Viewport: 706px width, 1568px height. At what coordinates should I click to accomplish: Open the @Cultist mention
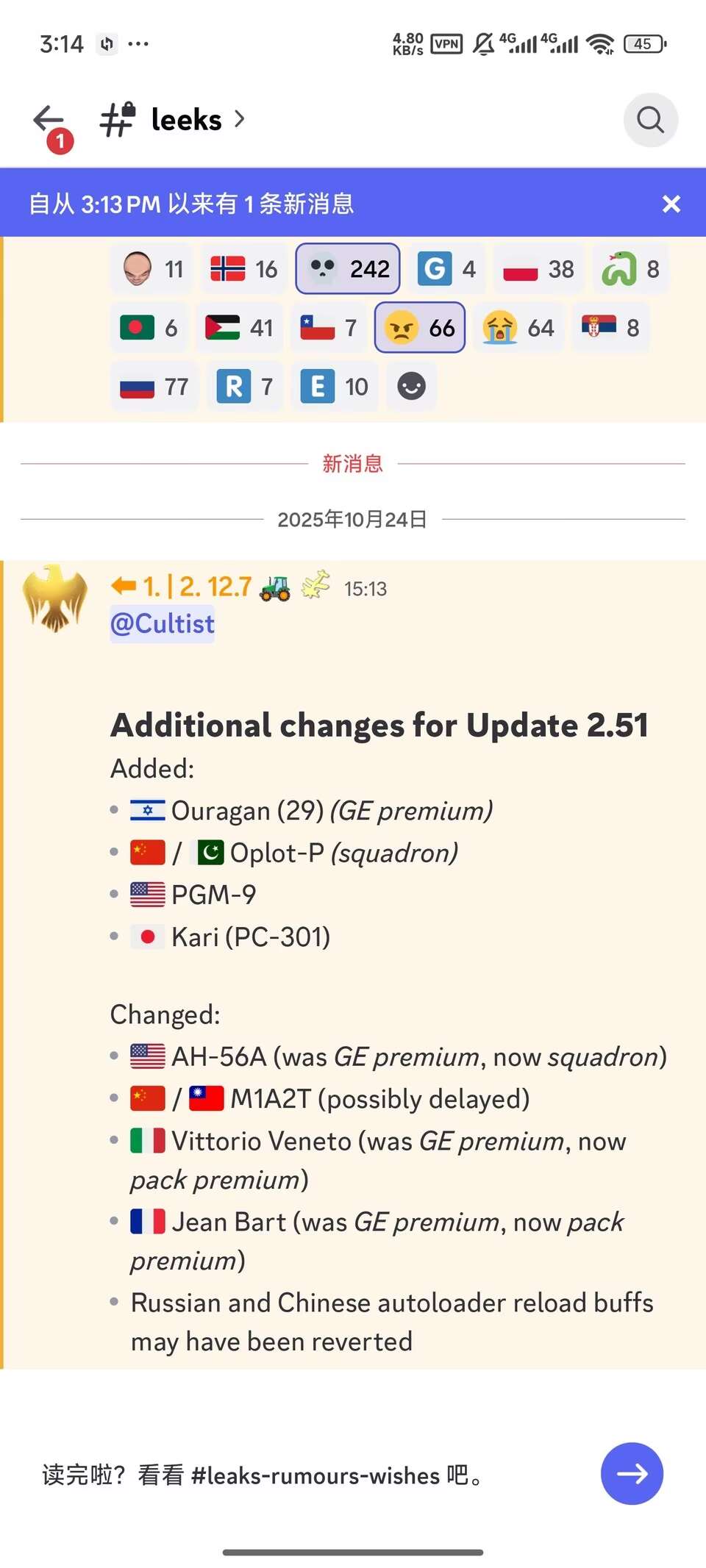tap(163, 624)
